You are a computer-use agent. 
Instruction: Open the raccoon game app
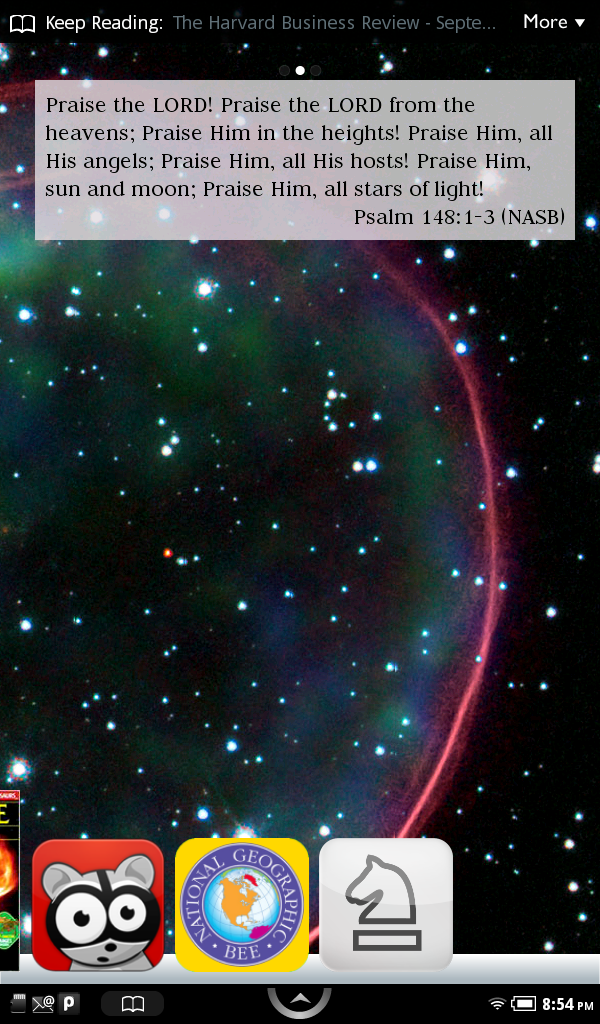(x=98, y=904)
